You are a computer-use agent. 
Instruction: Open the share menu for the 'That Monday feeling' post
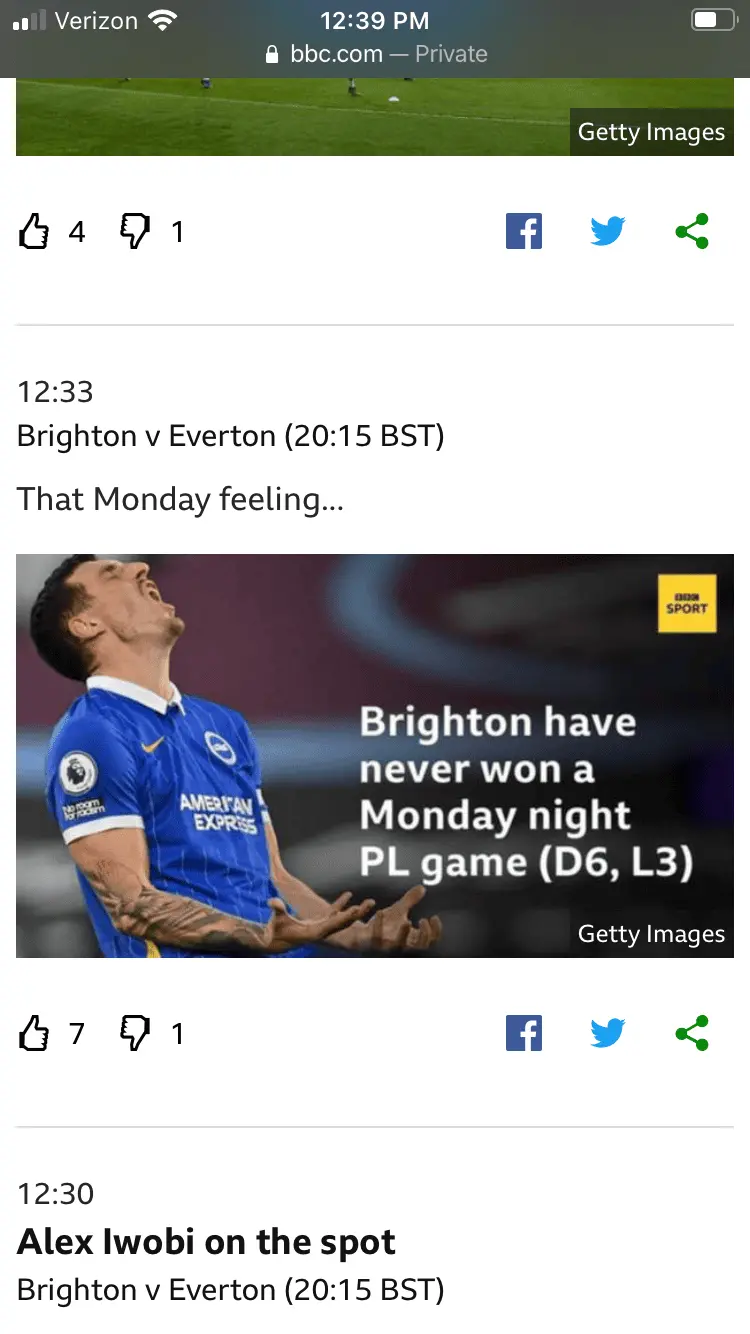click(x=692, y=1033)
